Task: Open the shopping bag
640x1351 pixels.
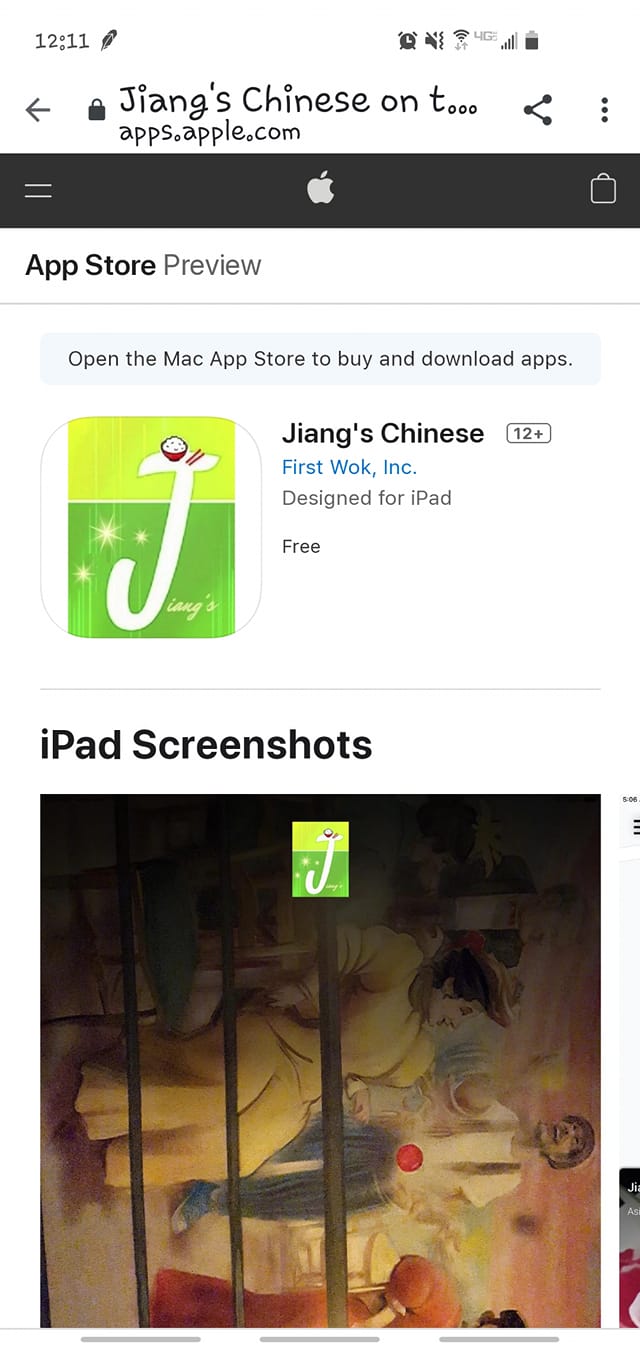Action: tap(603, 189)
